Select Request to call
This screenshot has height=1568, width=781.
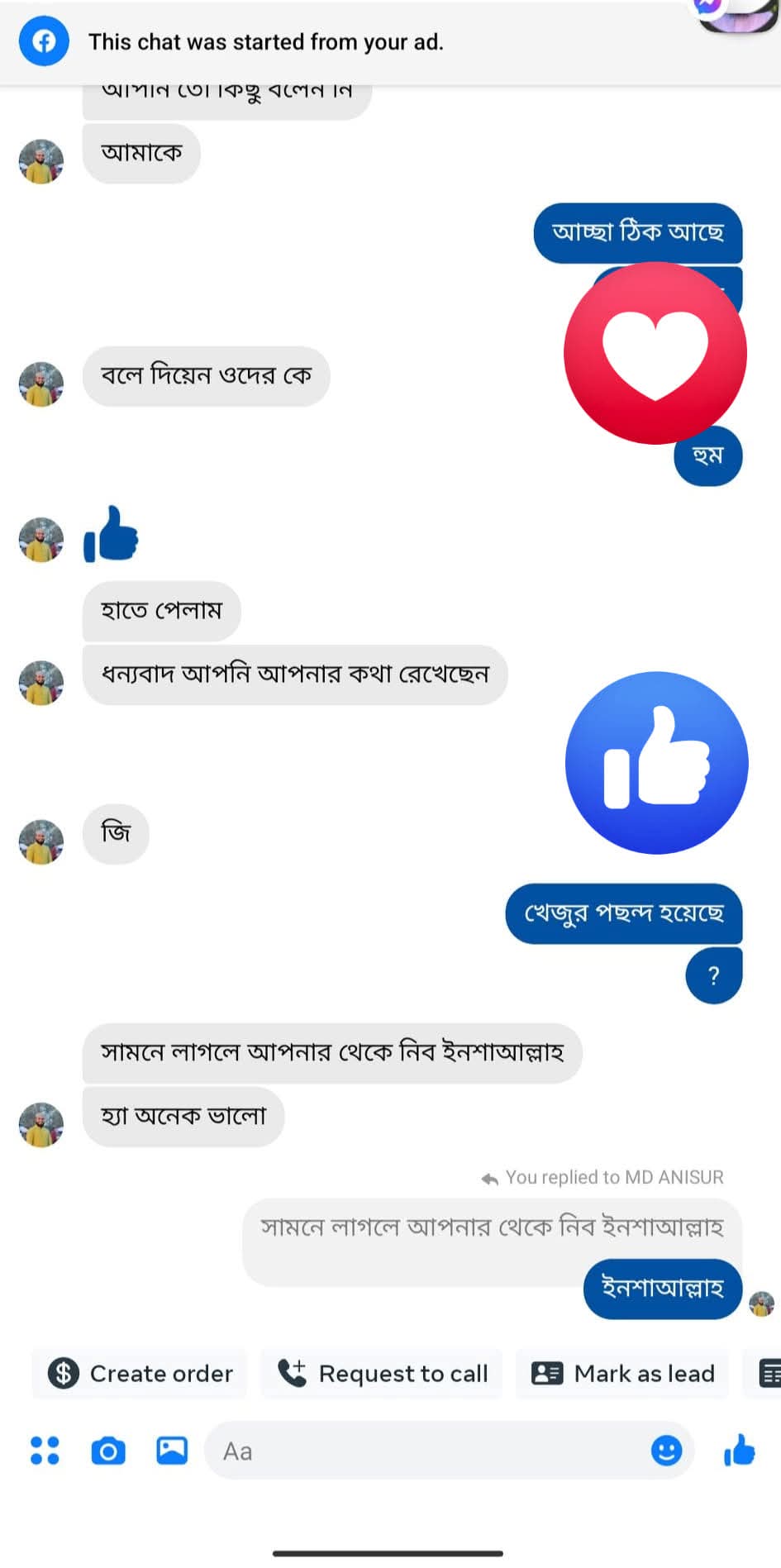[x=382, y=1373]
